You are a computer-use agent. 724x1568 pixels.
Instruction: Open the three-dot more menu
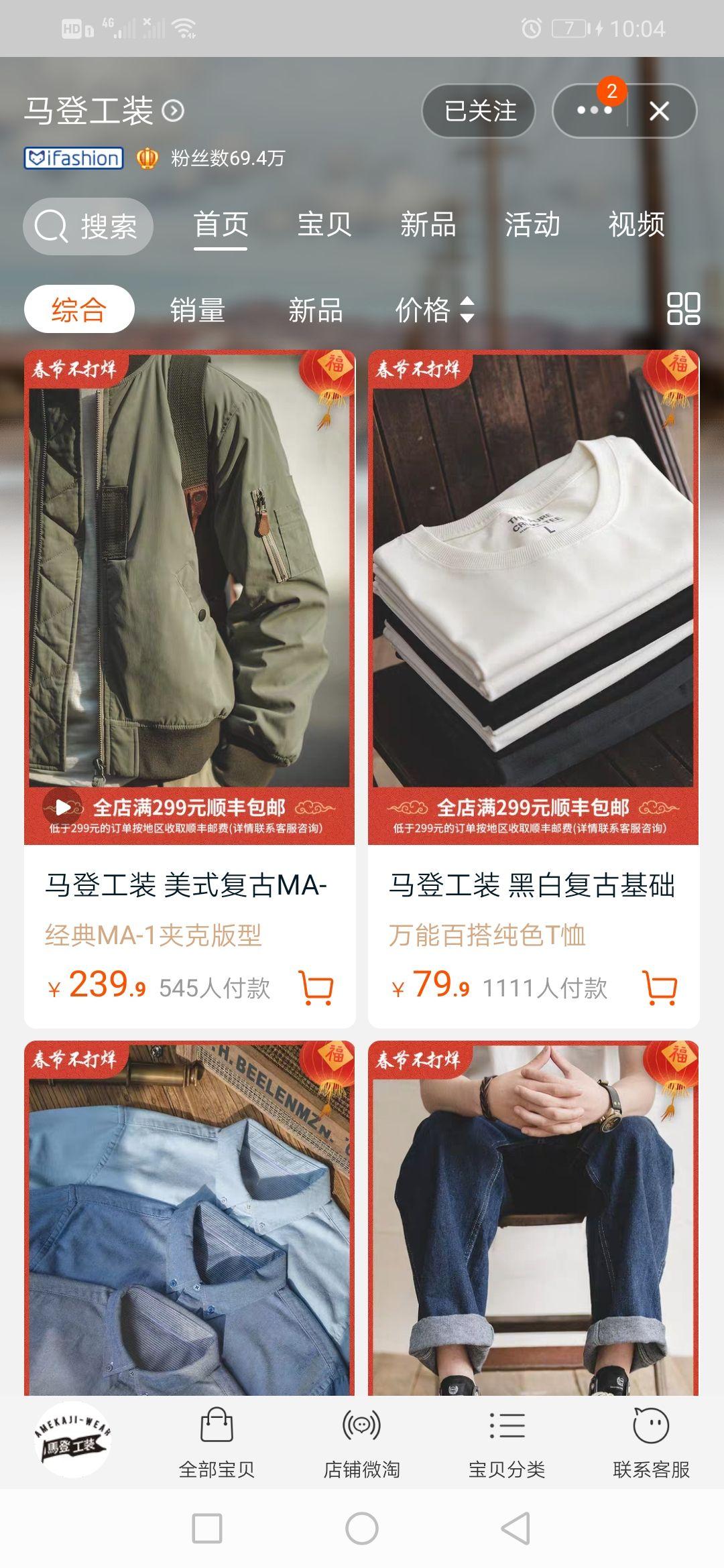[593, 111]
